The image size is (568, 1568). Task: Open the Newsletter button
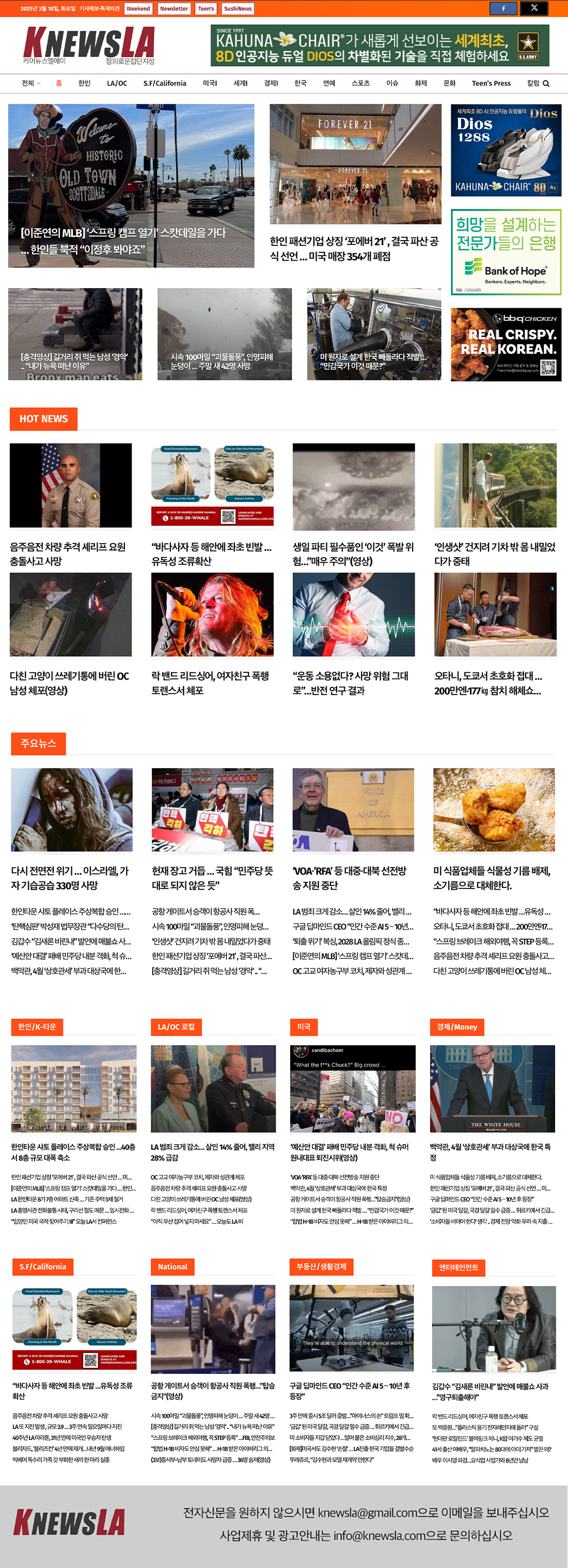pos(174,9)
